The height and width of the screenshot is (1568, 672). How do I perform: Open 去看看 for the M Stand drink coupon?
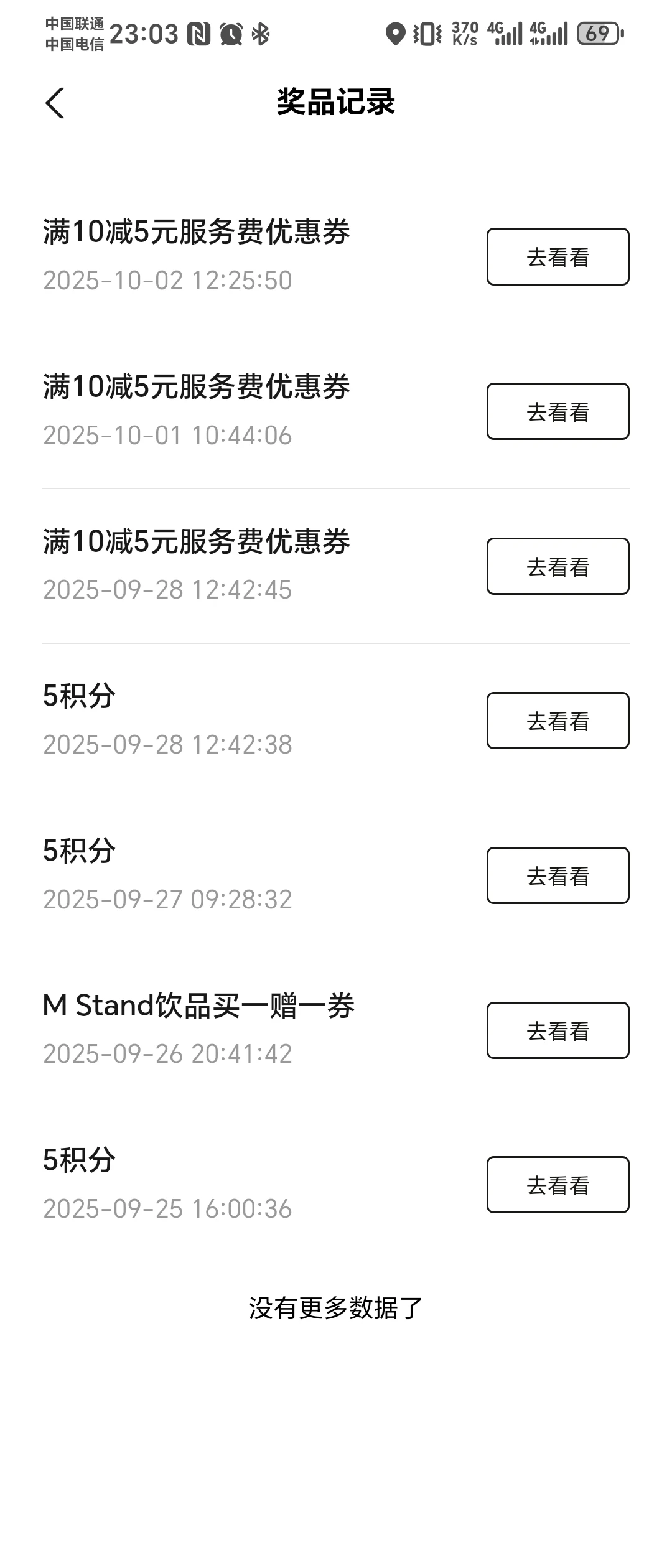[x=558, y=1030]
